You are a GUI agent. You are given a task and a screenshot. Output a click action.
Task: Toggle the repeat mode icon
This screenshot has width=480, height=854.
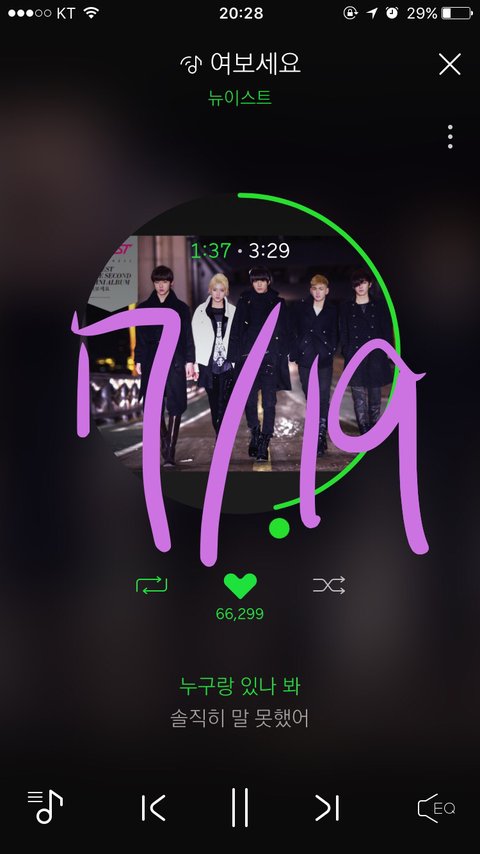[151, 585]
